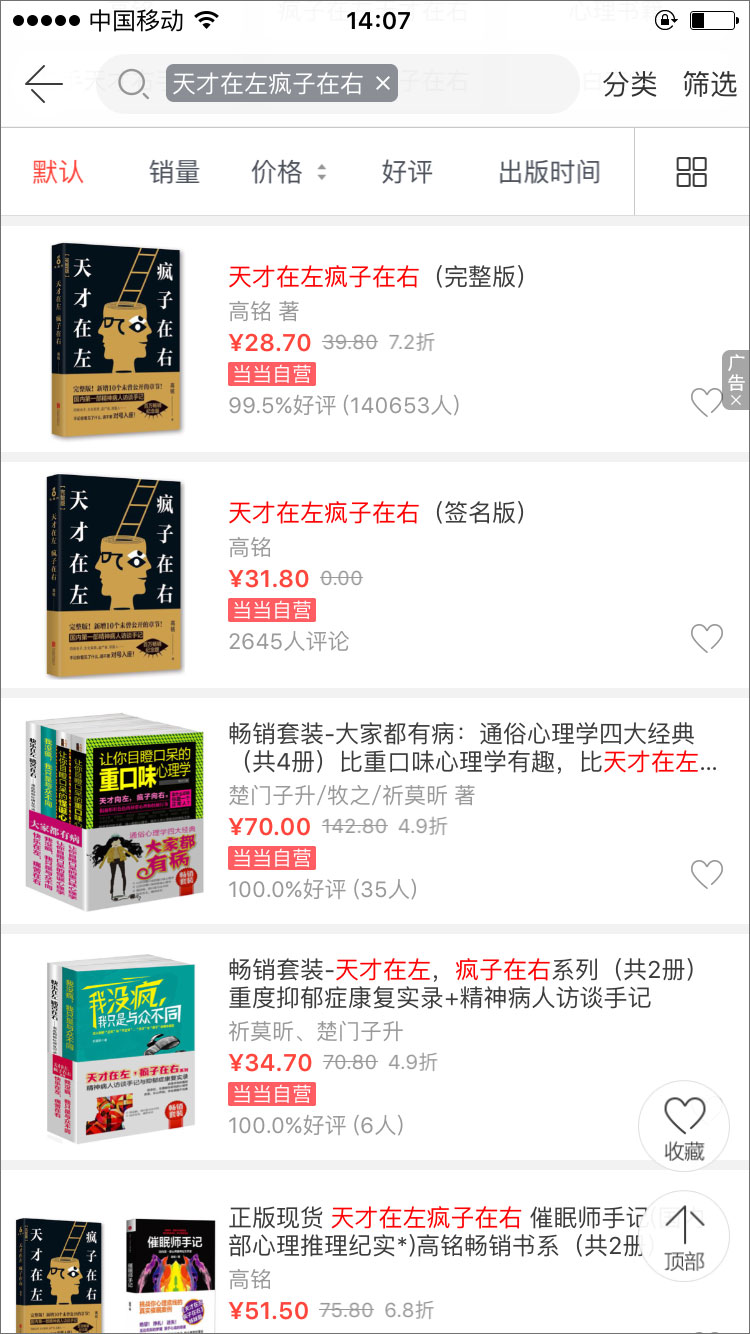Open the 大家都有病 four-book set listing

(x=460, y=748)
